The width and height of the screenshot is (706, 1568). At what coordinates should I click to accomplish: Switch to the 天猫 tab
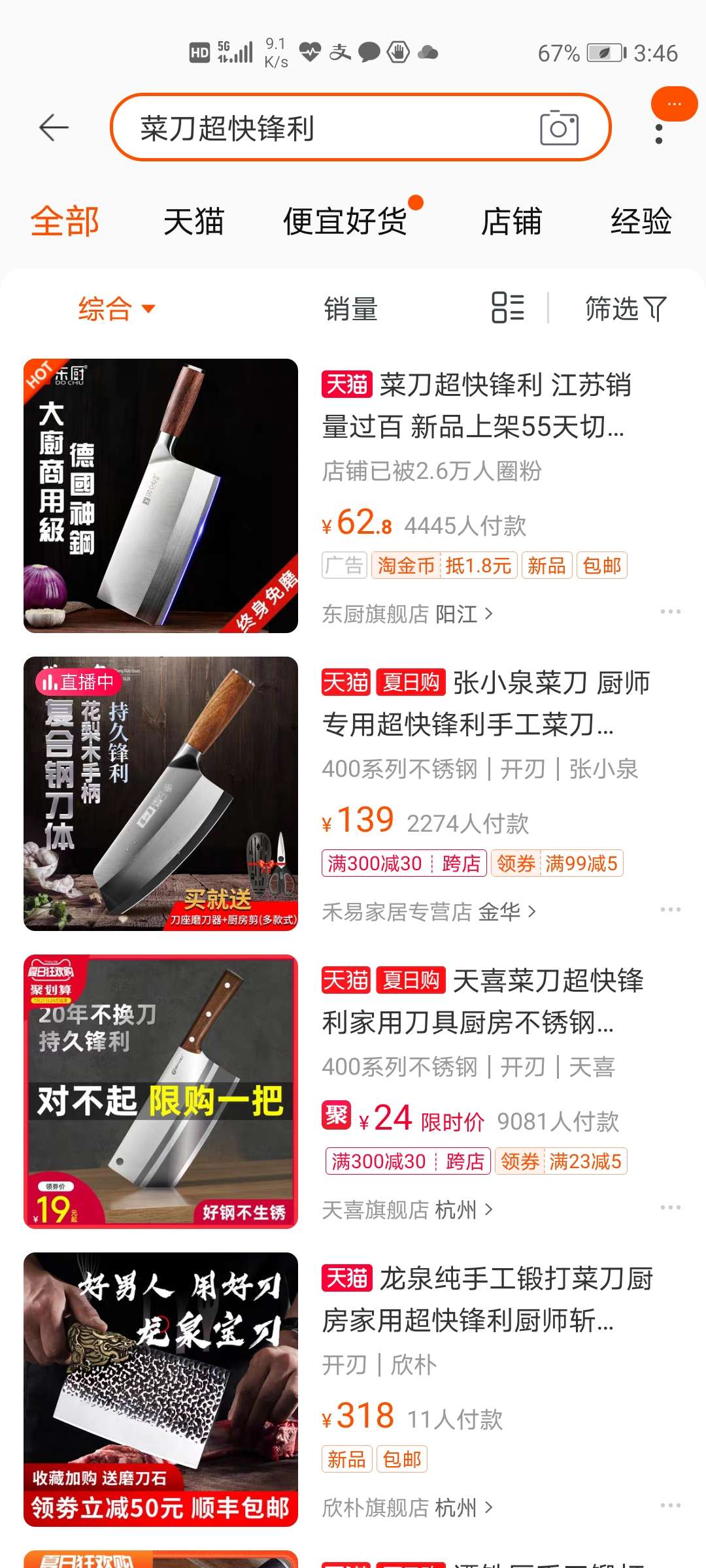[x=193, y=221]
